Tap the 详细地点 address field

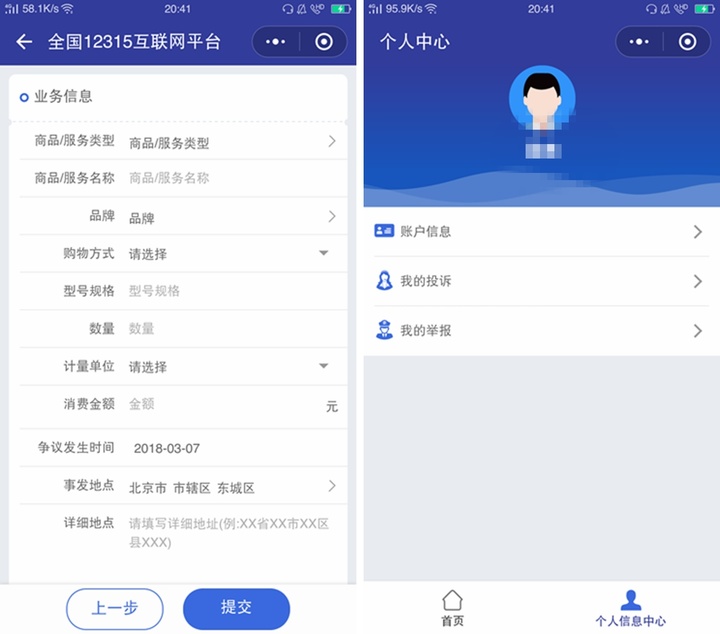pyautogui.click(x=230, y=532)
